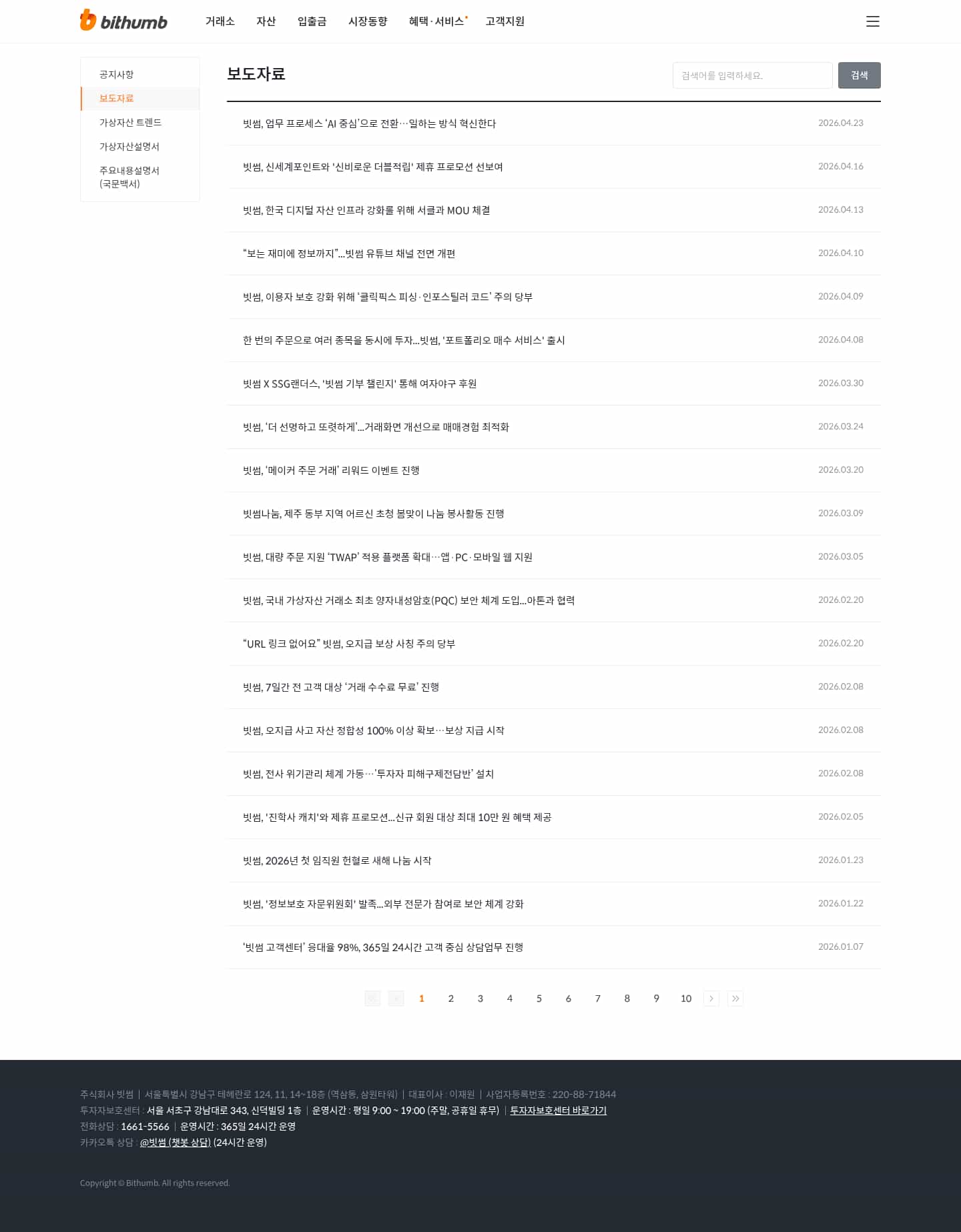961x1232 pixels.
Task: Open the 자산 navigation menu
Action: pyautogui.click(x=266, y=21)
